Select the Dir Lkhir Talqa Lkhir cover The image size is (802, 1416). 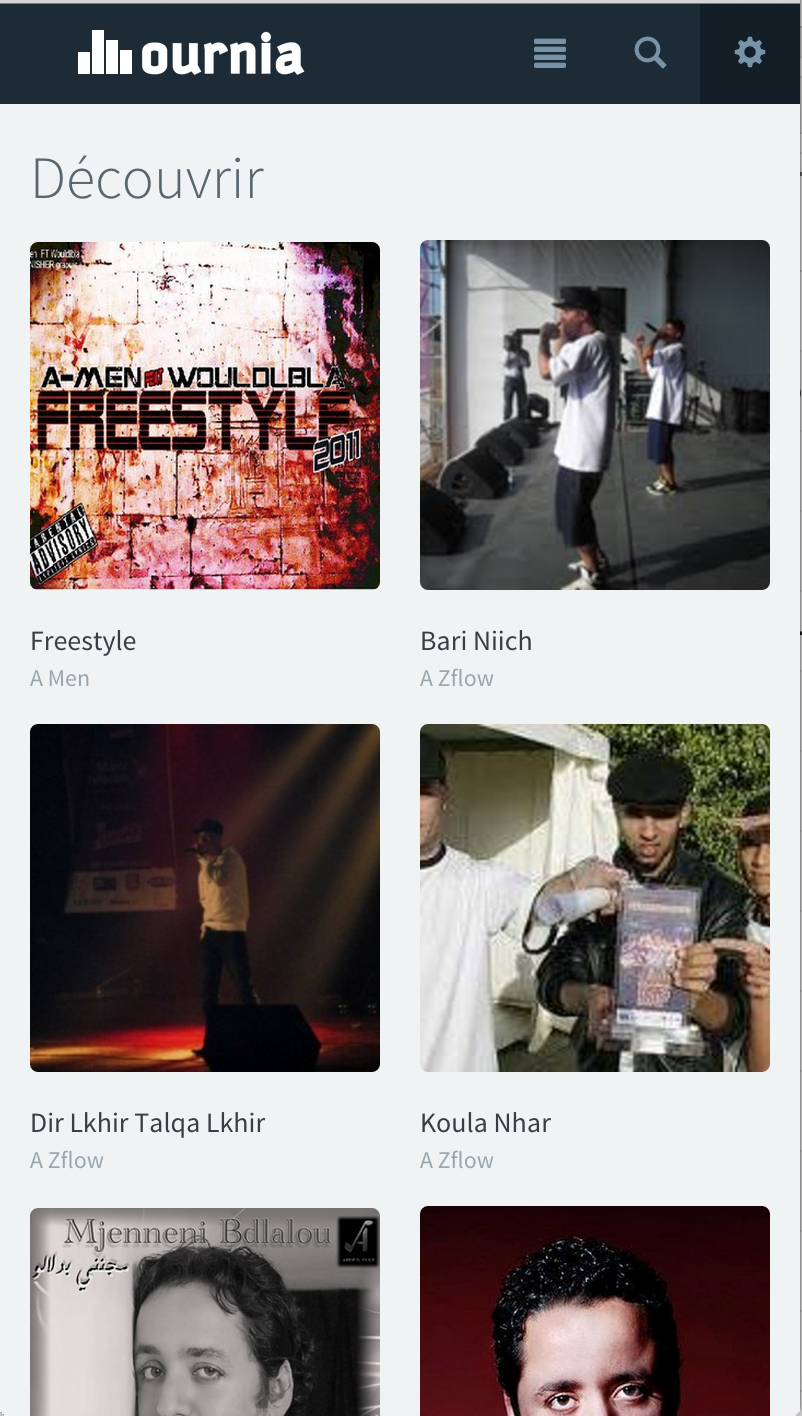(205, 898)
